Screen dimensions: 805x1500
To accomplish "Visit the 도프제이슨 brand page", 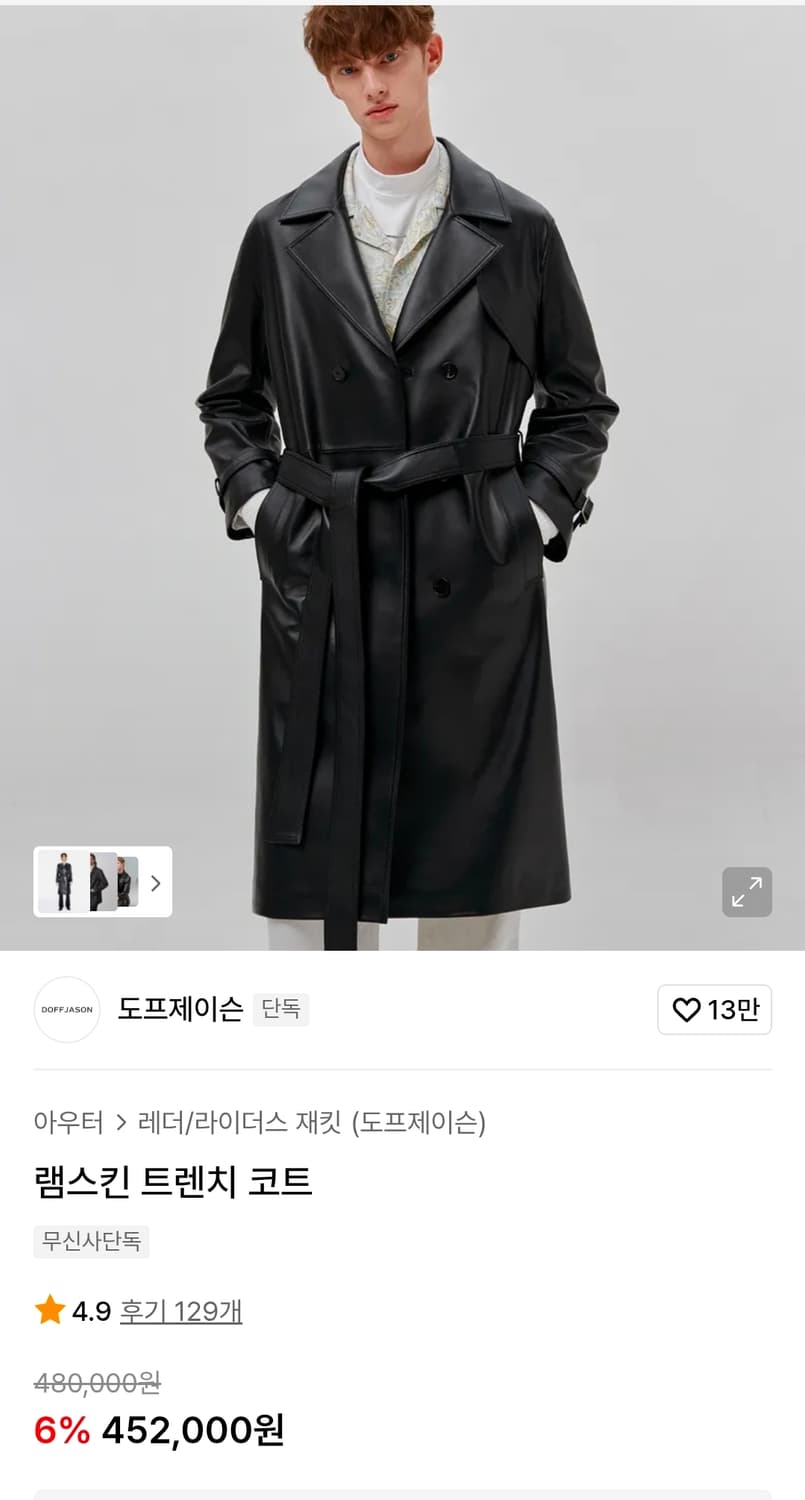I will click(x=179, y=1010).
